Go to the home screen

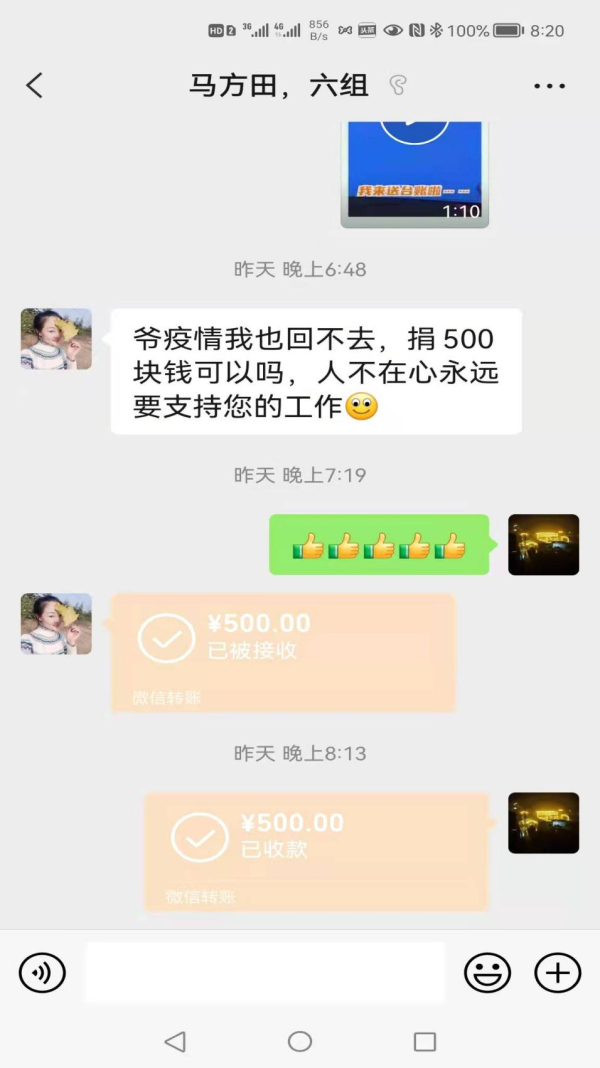(x=300, y=1042)
